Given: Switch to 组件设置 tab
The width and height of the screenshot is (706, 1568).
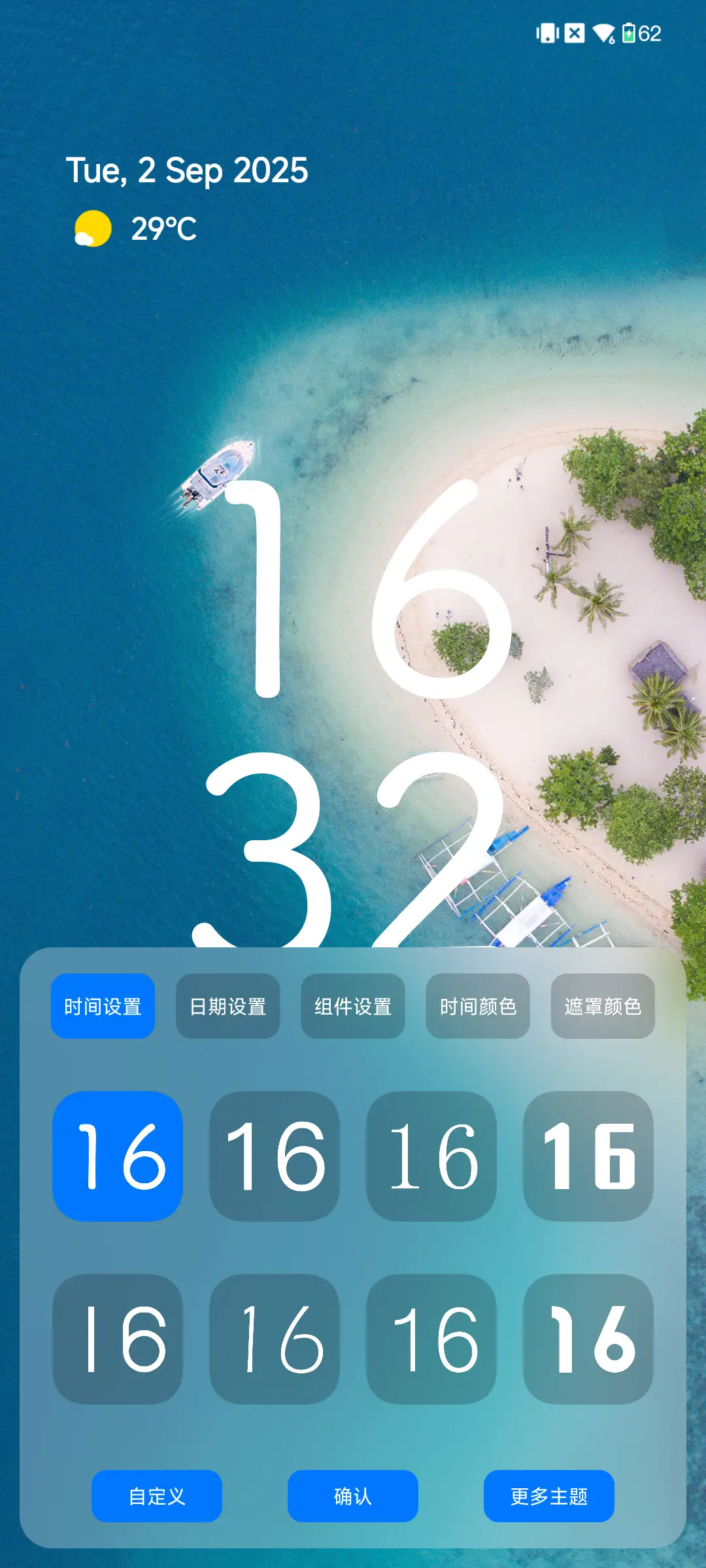Looking at the screenshot, I should pyautogui.click(x=352, y=1006).
